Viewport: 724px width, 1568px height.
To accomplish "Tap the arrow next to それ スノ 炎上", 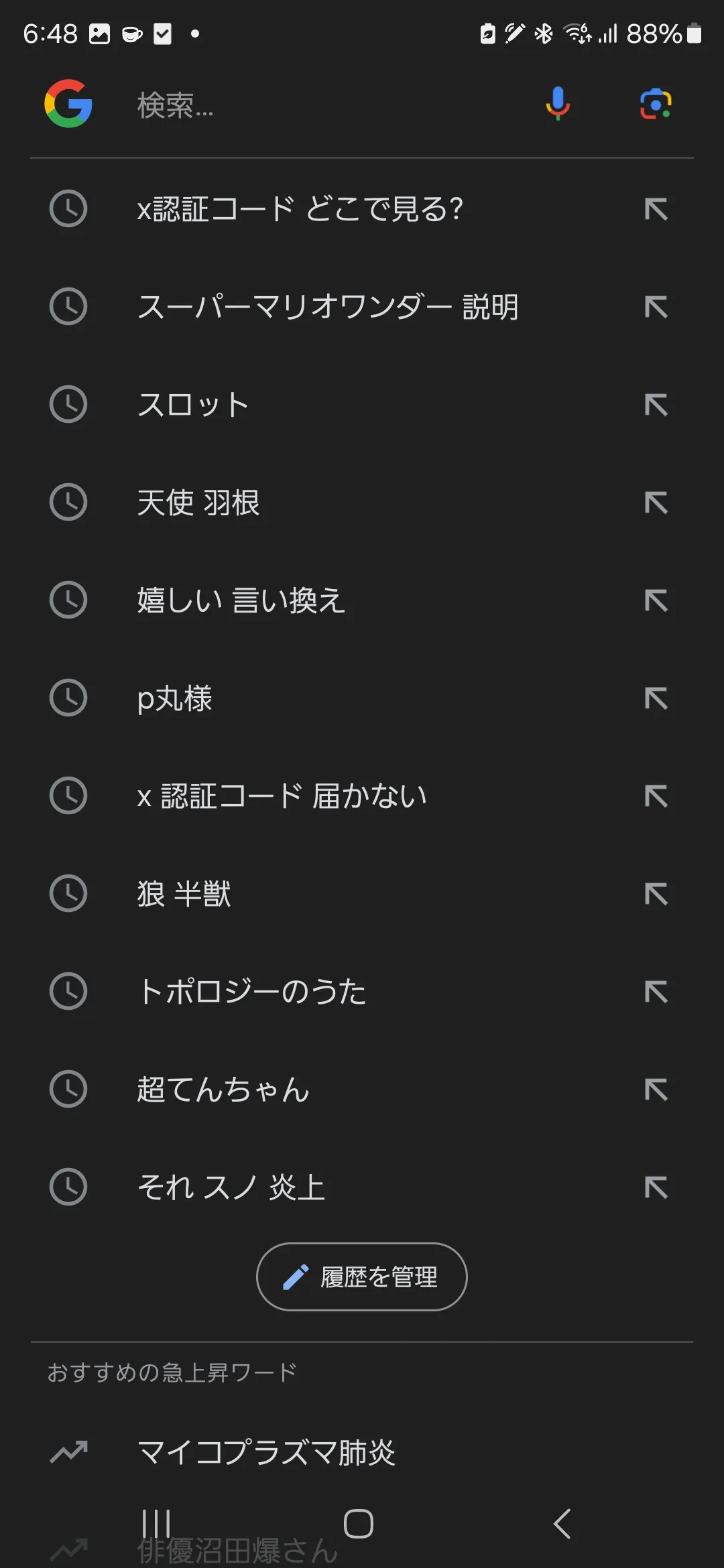I will click(x=656, y=1187).
